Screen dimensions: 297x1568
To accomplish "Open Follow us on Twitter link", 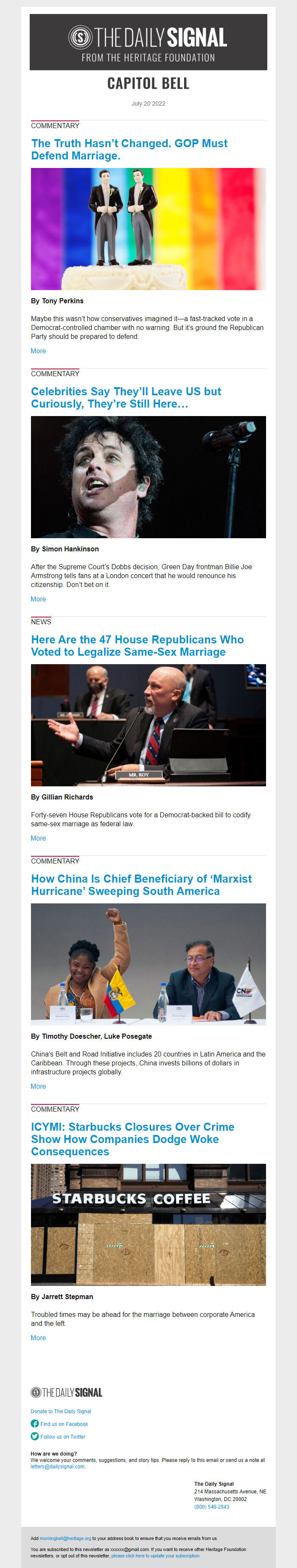I will pos(63,1437).
